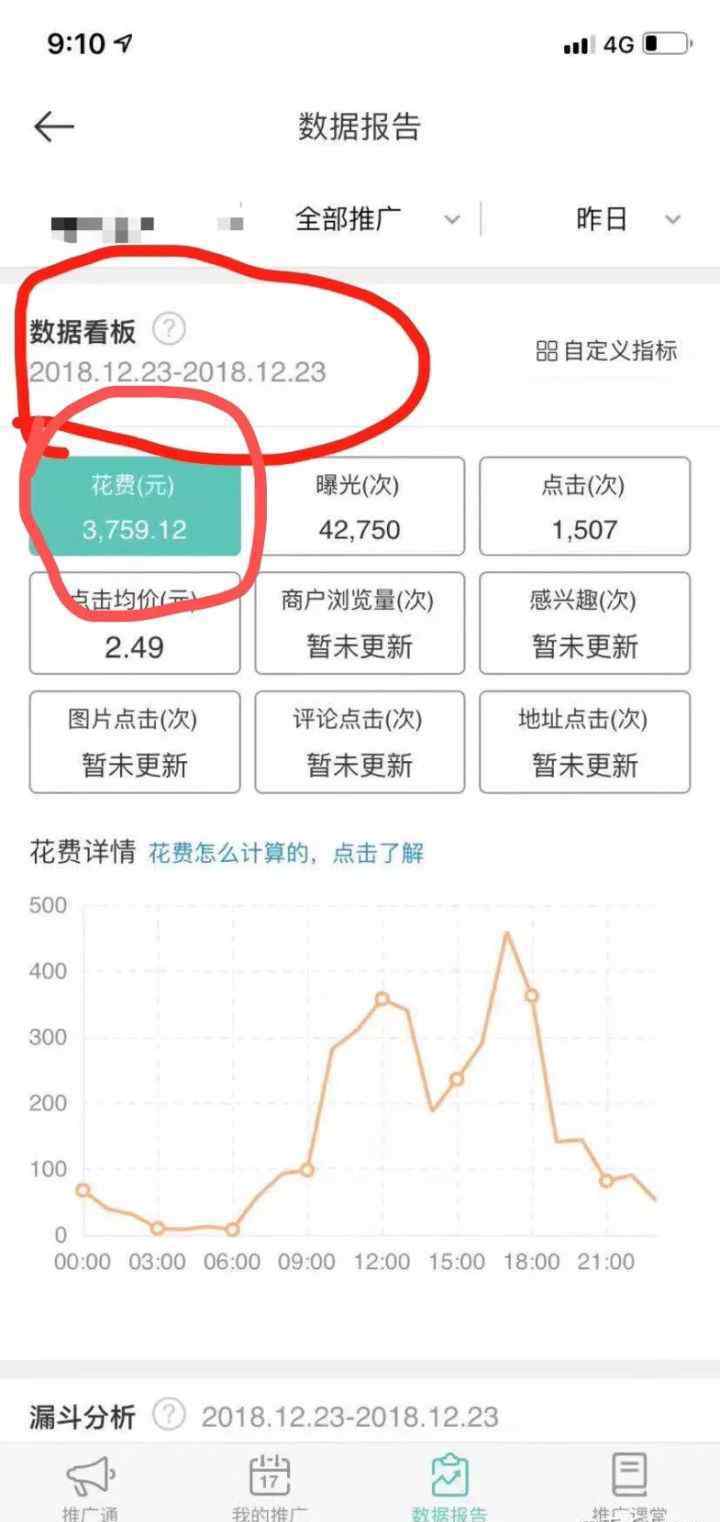The height and width of the screenshot is (1522, 720).
Task: Switch to the 我的推广 tab
Action: coord(270,1487)
